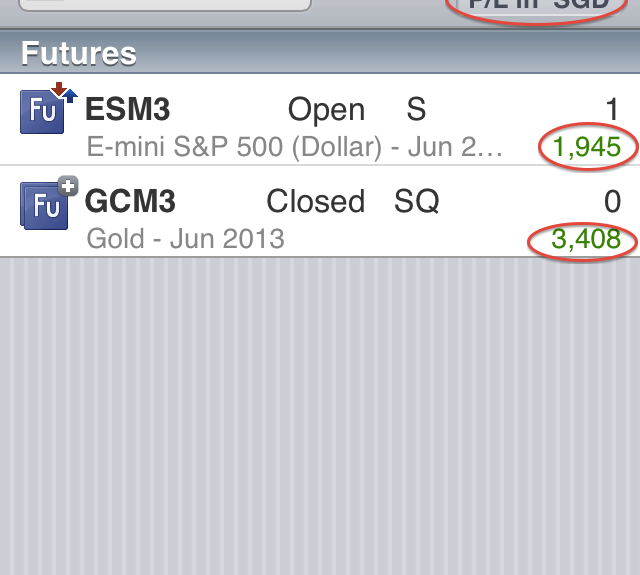Toggle the P/L in SGD currency button
The width and height of the screenshot is (640, 575).
[544, 8]
